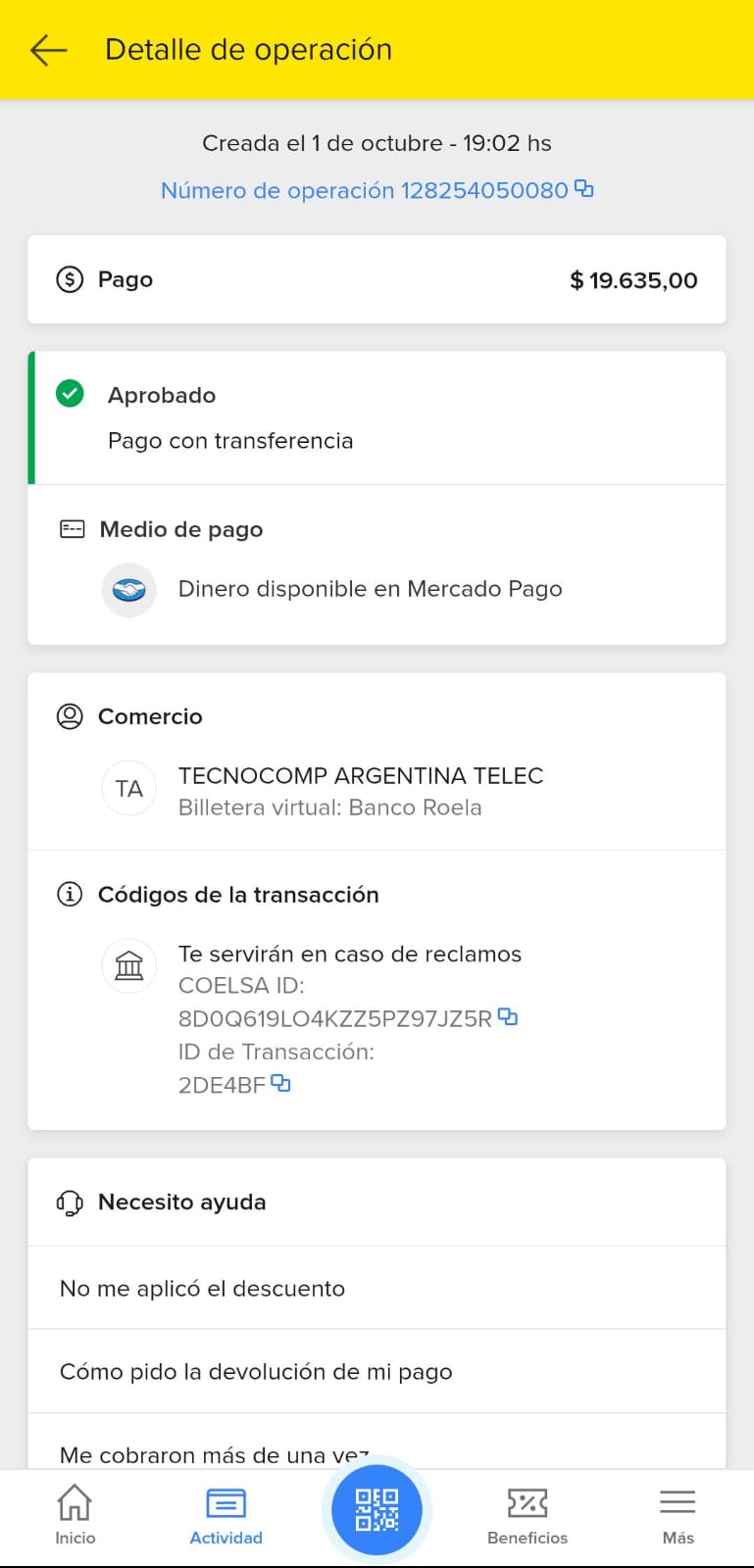This screenshot has height=1568, width=754.
Task: Go back from Detalle de operación
Action: 48,50
